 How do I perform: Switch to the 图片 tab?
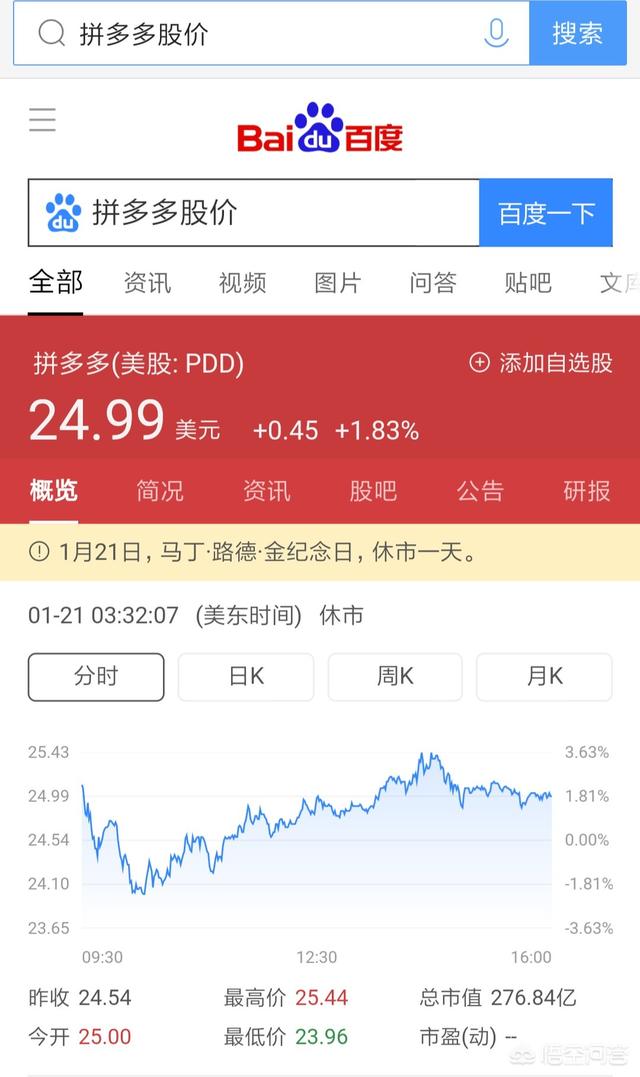337,283
